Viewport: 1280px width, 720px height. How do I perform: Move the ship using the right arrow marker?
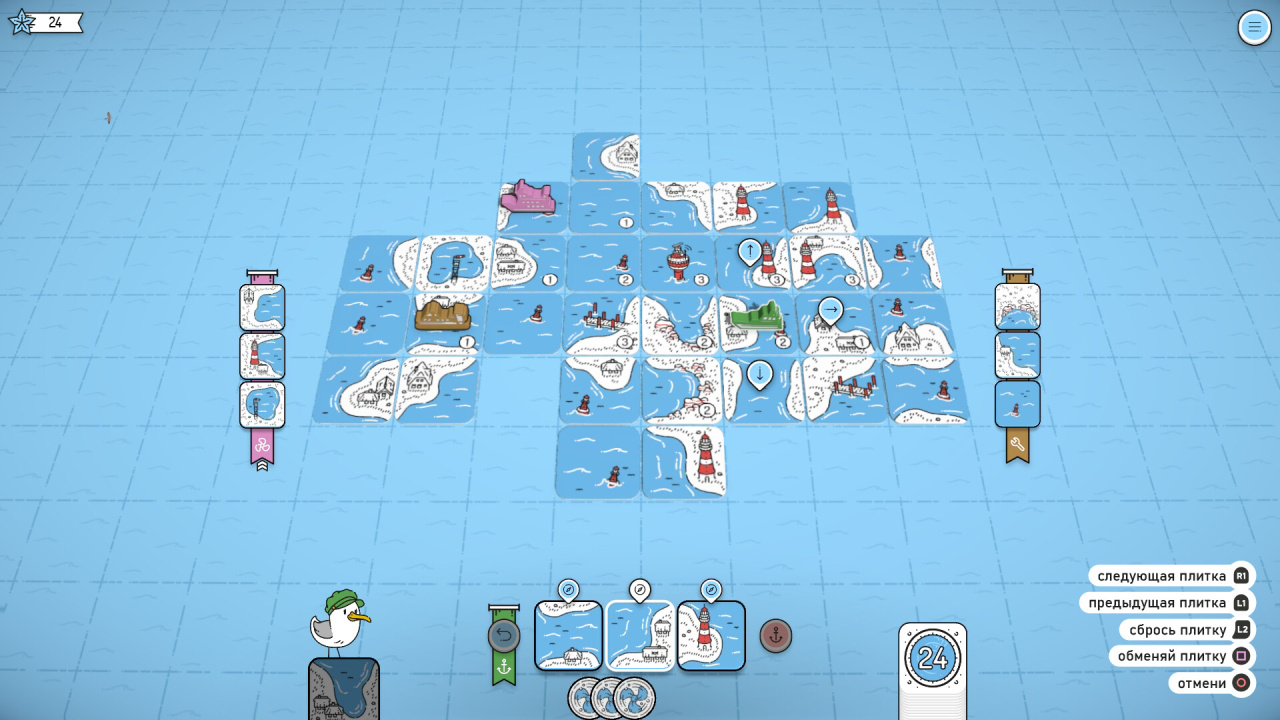pos(830,309)
